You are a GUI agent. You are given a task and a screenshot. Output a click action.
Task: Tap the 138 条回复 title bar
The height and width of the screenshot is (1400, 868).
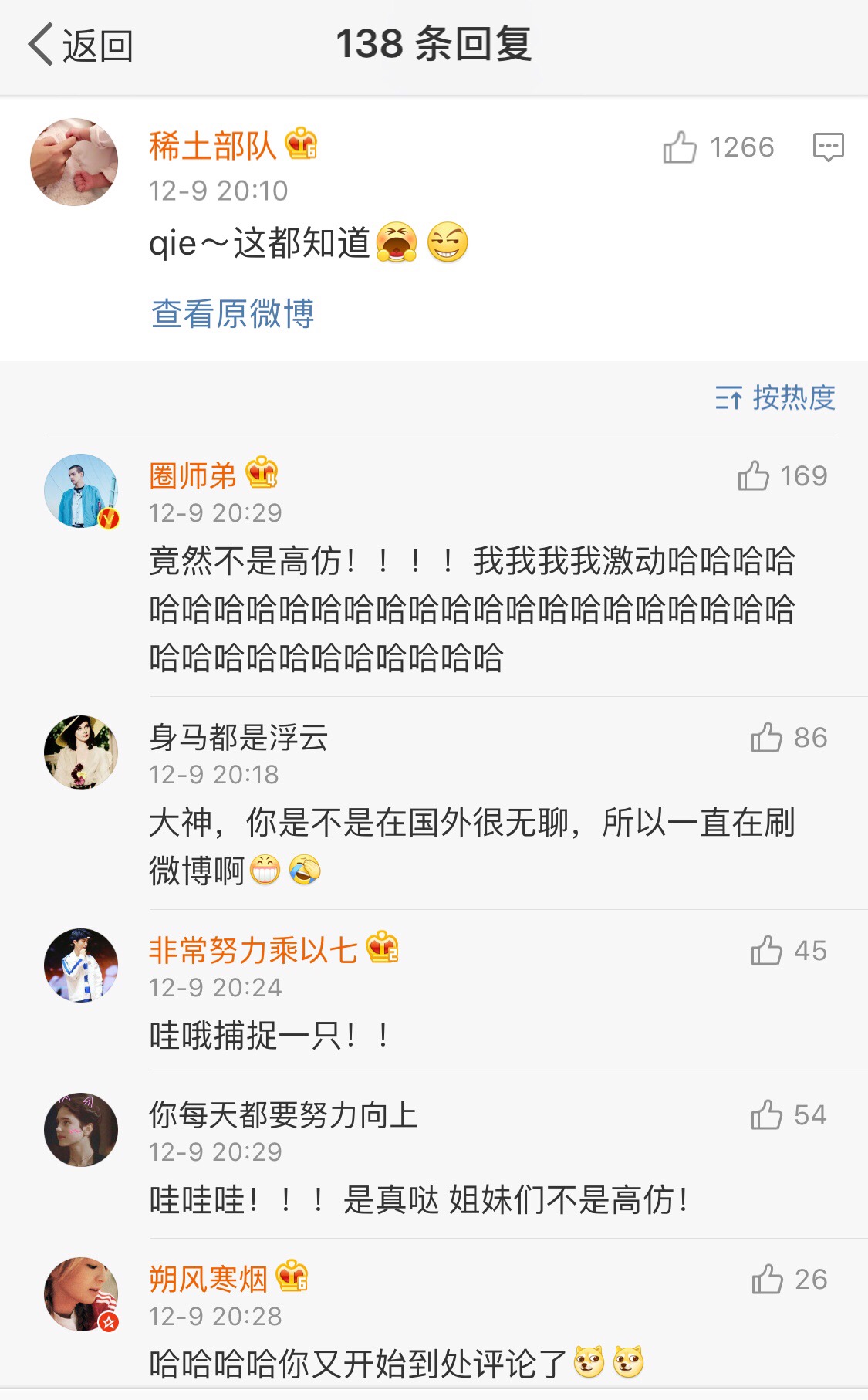(x=434, y=45)
